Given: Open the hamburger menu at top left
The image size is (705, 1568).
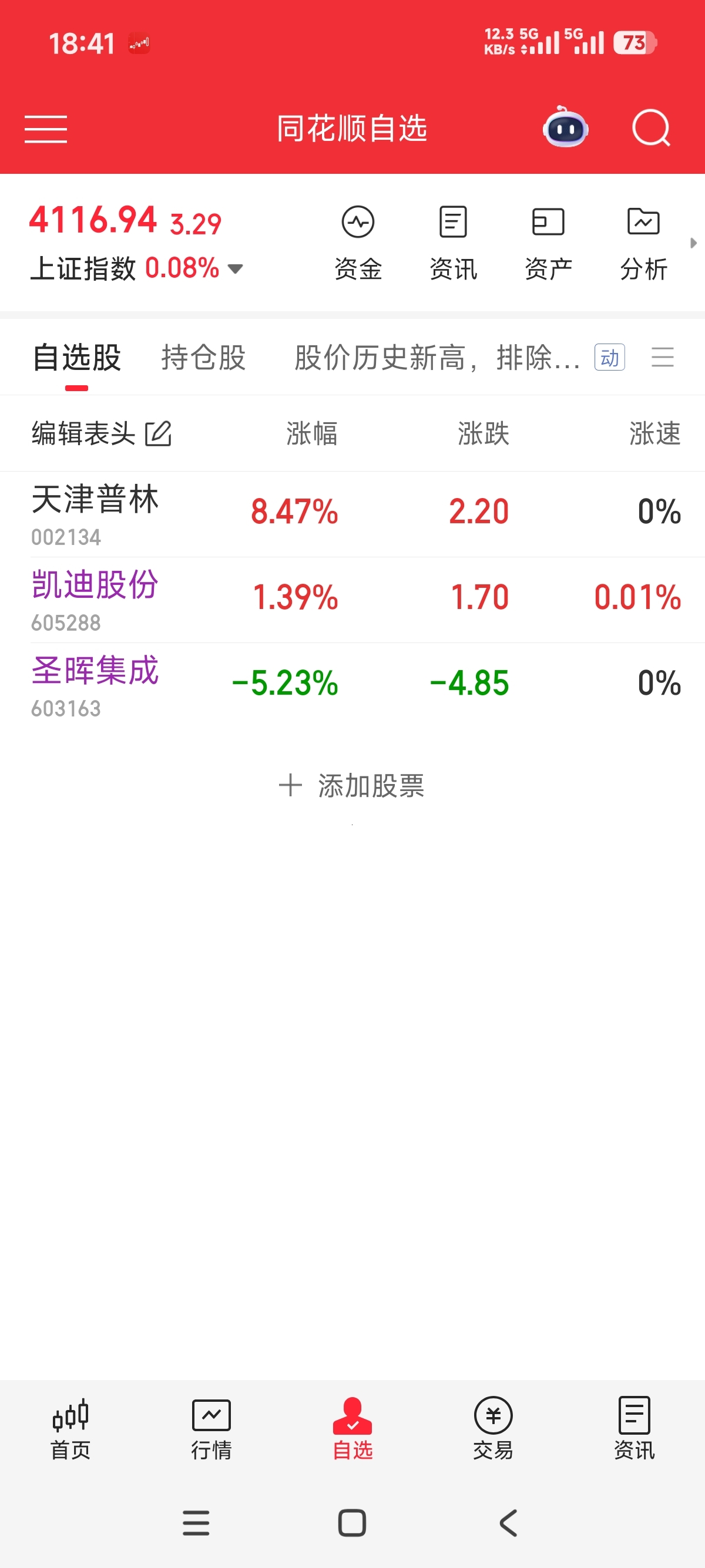Looking at the screenshot, I should point(45,129).
